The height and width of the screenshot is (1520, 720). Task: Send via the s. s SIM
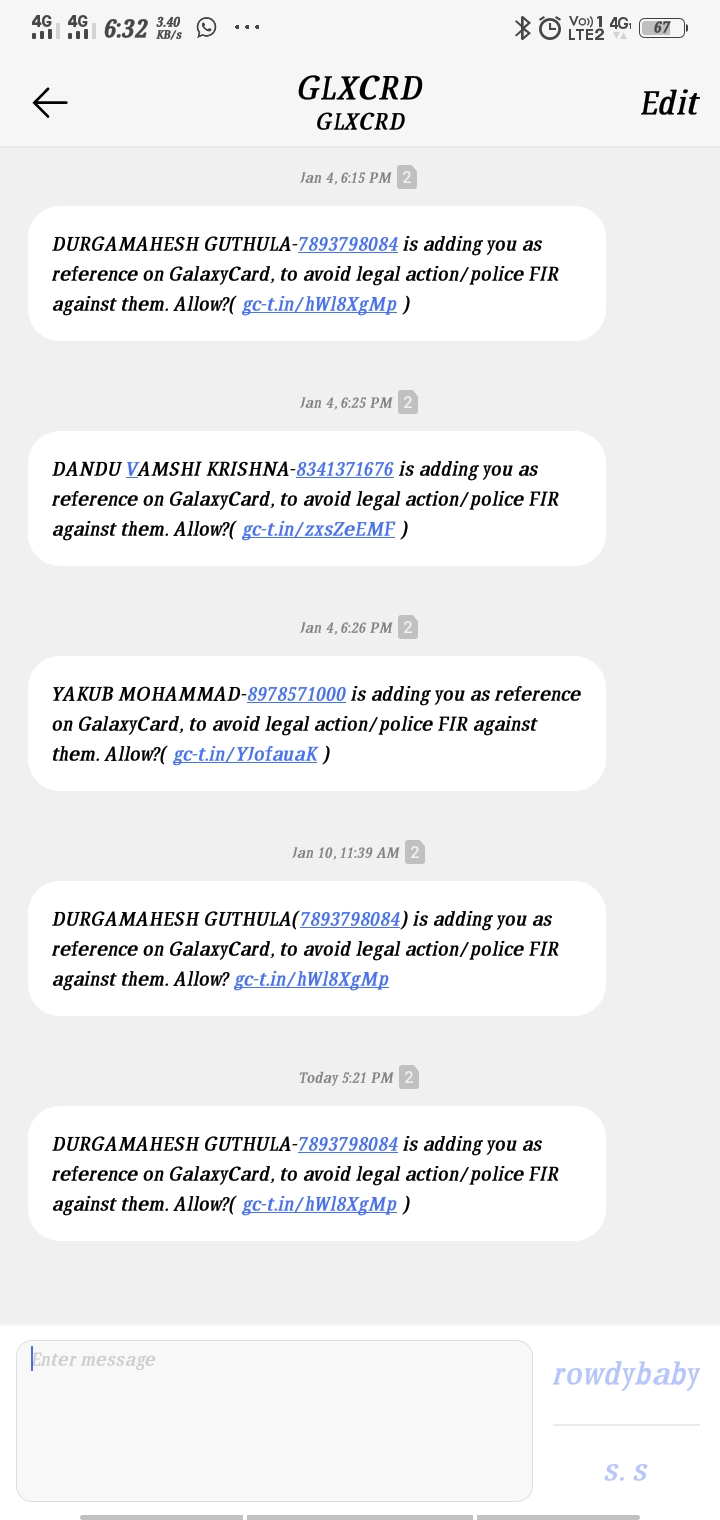(626, 1470)
